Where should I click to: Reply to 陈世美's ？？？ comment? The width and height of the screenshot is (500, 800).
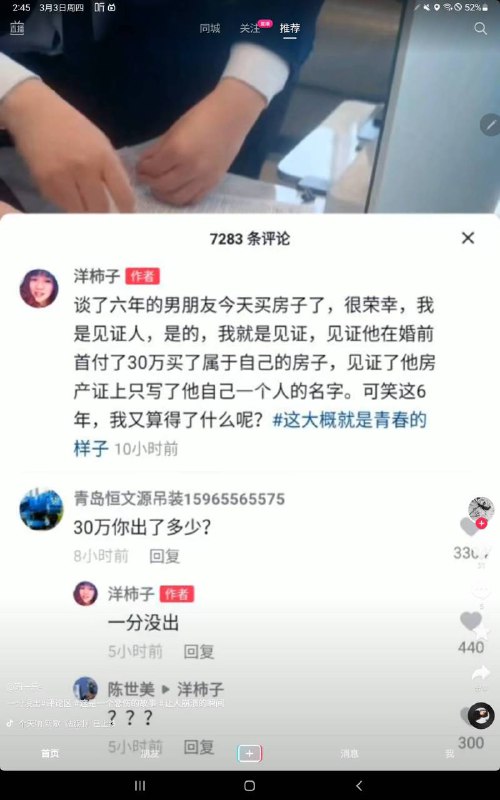(198, 747)
